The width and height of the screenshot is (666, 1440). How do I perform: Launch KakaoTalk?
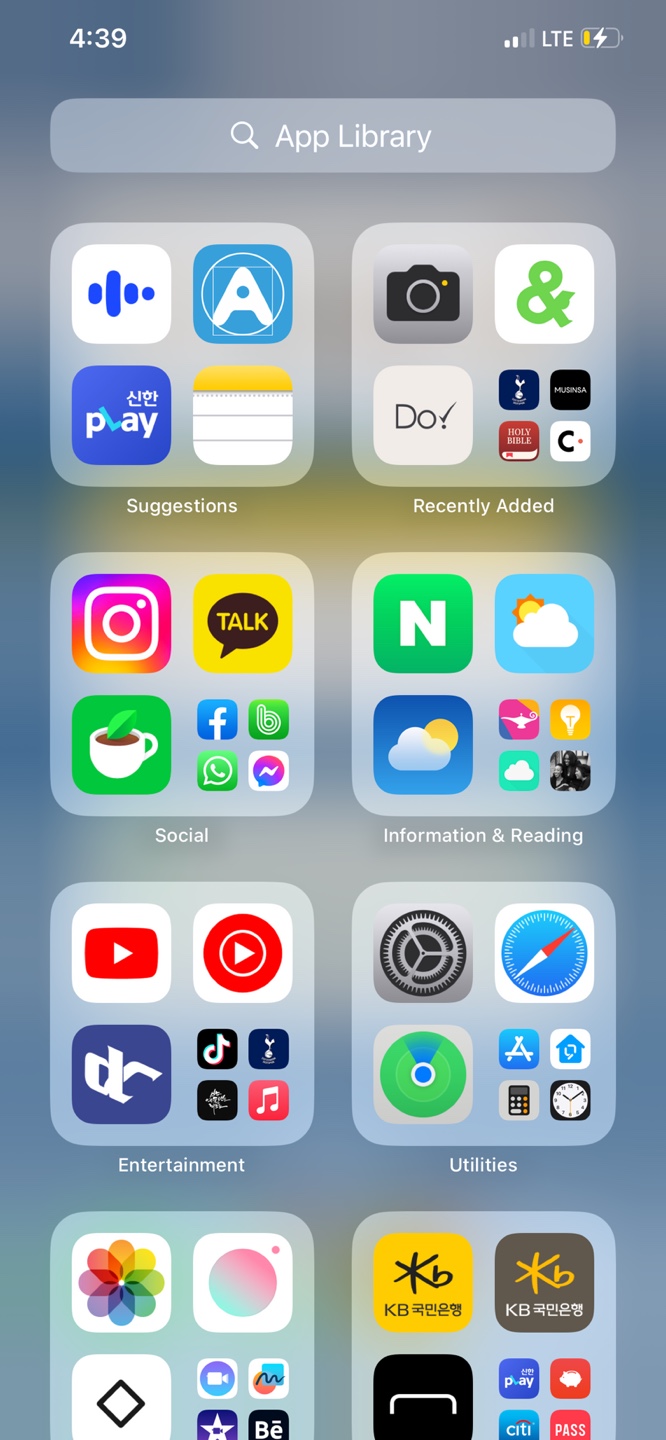tap(242, 623)
